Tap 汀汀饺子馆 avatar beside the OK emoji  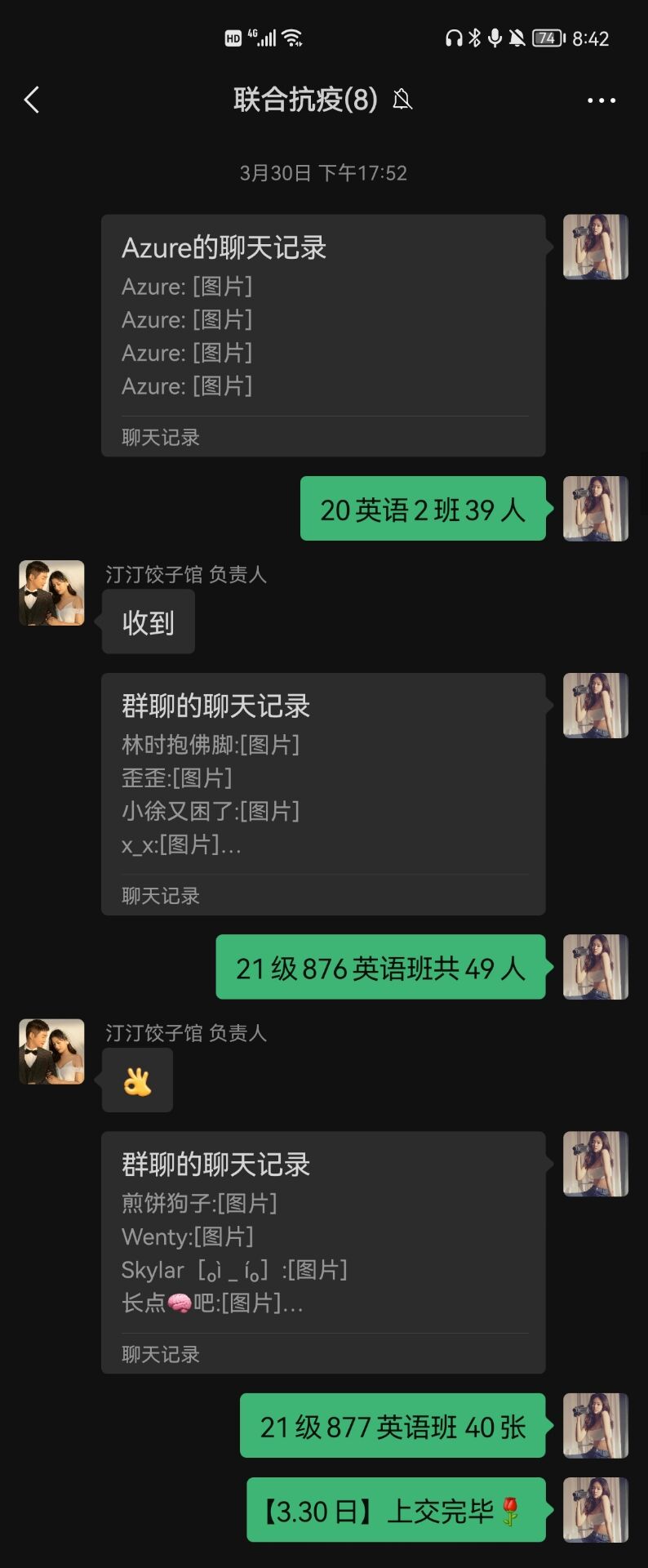click(51, 1051)
